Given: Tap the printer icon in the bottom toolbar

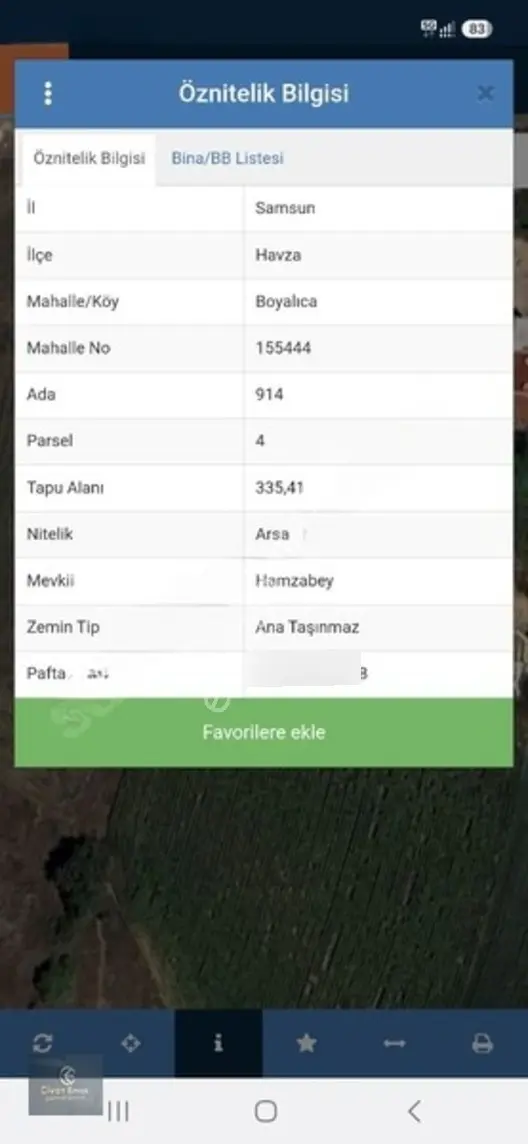Looking at the screenshot, I should coord(482,1043).
